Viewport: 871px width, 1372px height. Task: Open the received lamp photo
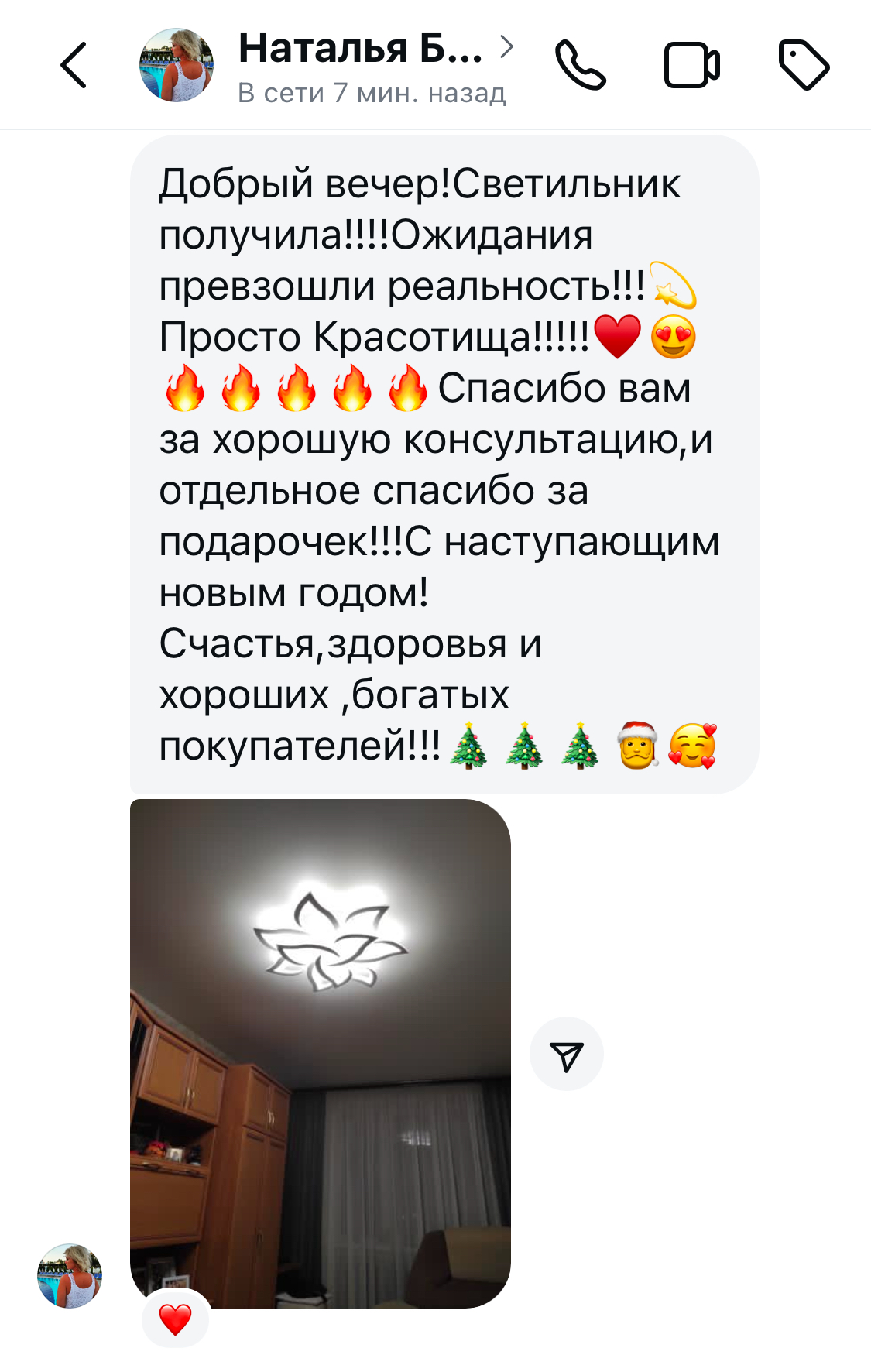coord(320,1053)
